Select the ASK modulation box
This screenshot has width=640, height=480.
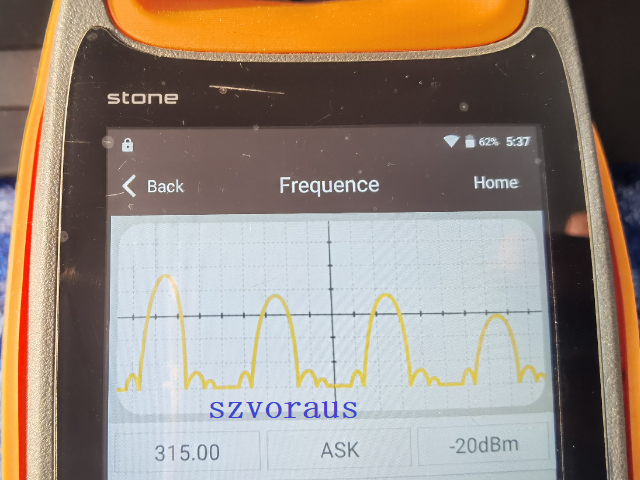pos(339,450)
